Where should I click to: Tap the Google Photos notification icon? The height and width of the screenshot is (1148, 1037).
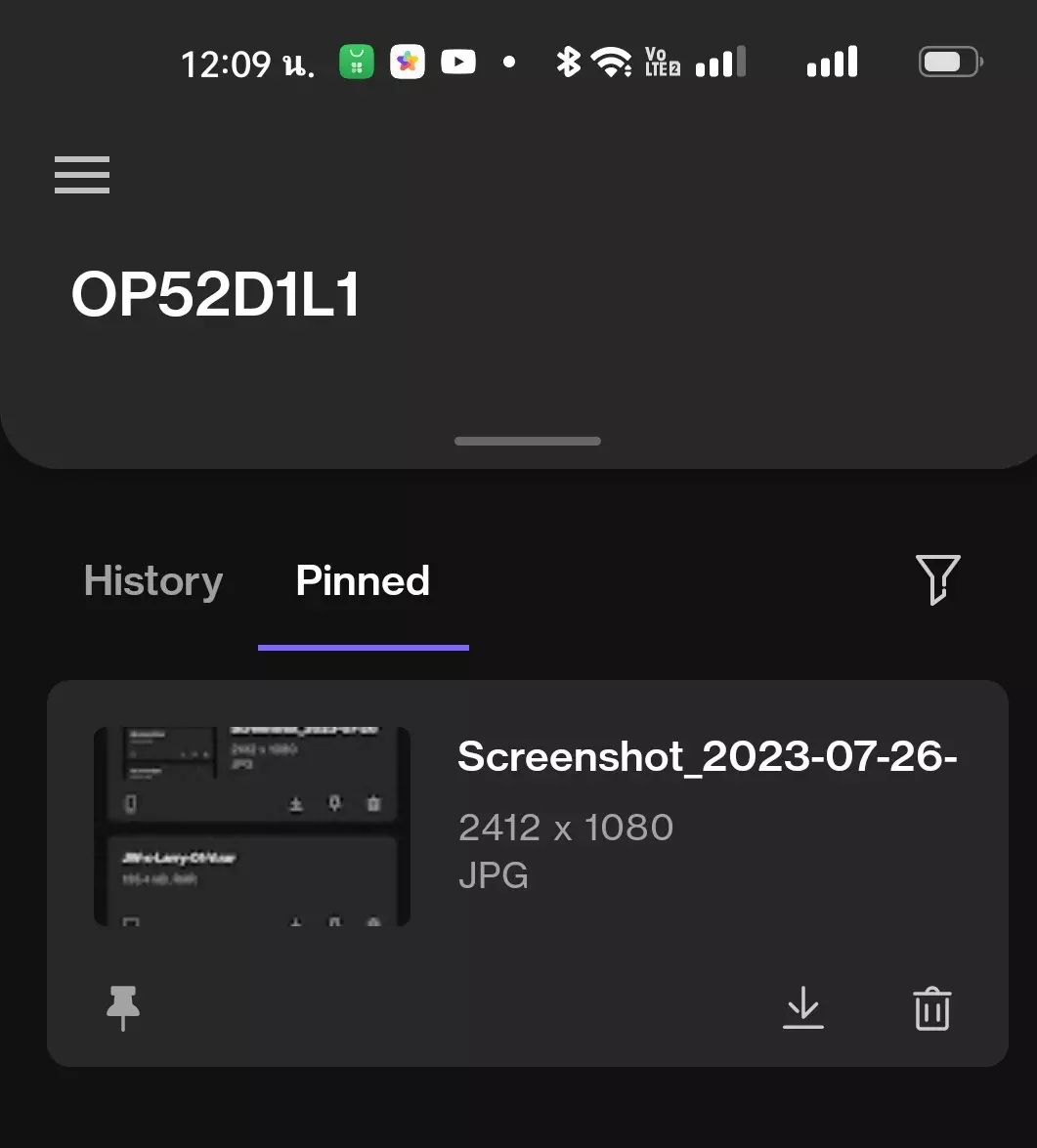(x=407, y=61)
